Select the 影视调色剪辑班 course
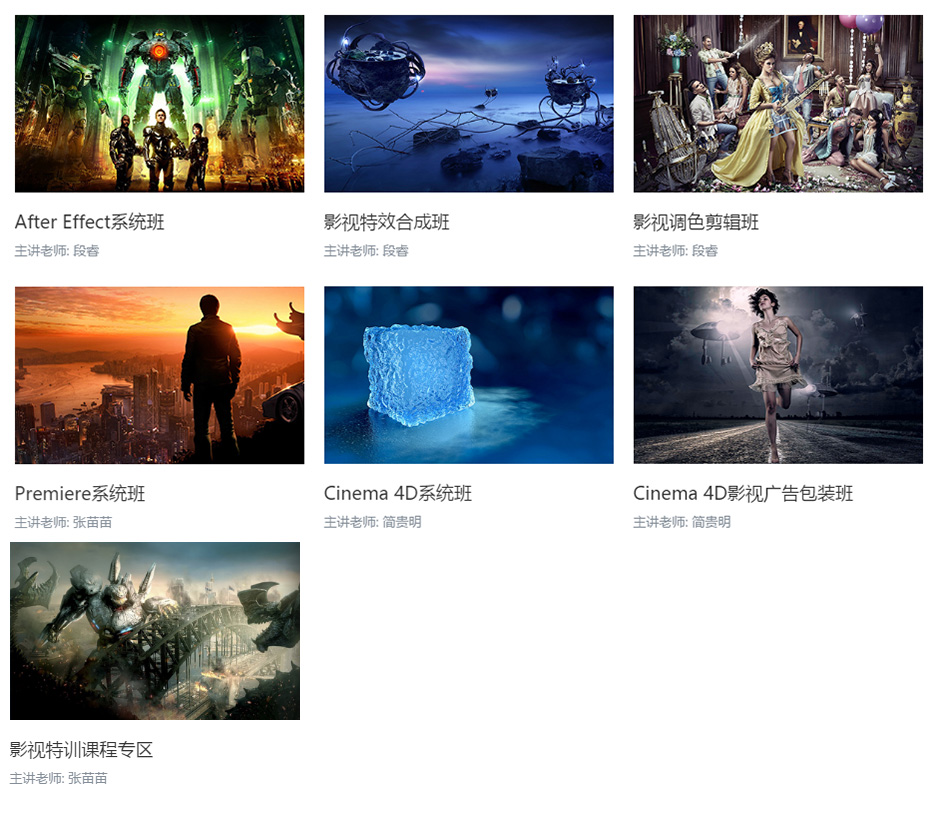The width and height of the screenshot is (942, 813). [x=777, y=104]
